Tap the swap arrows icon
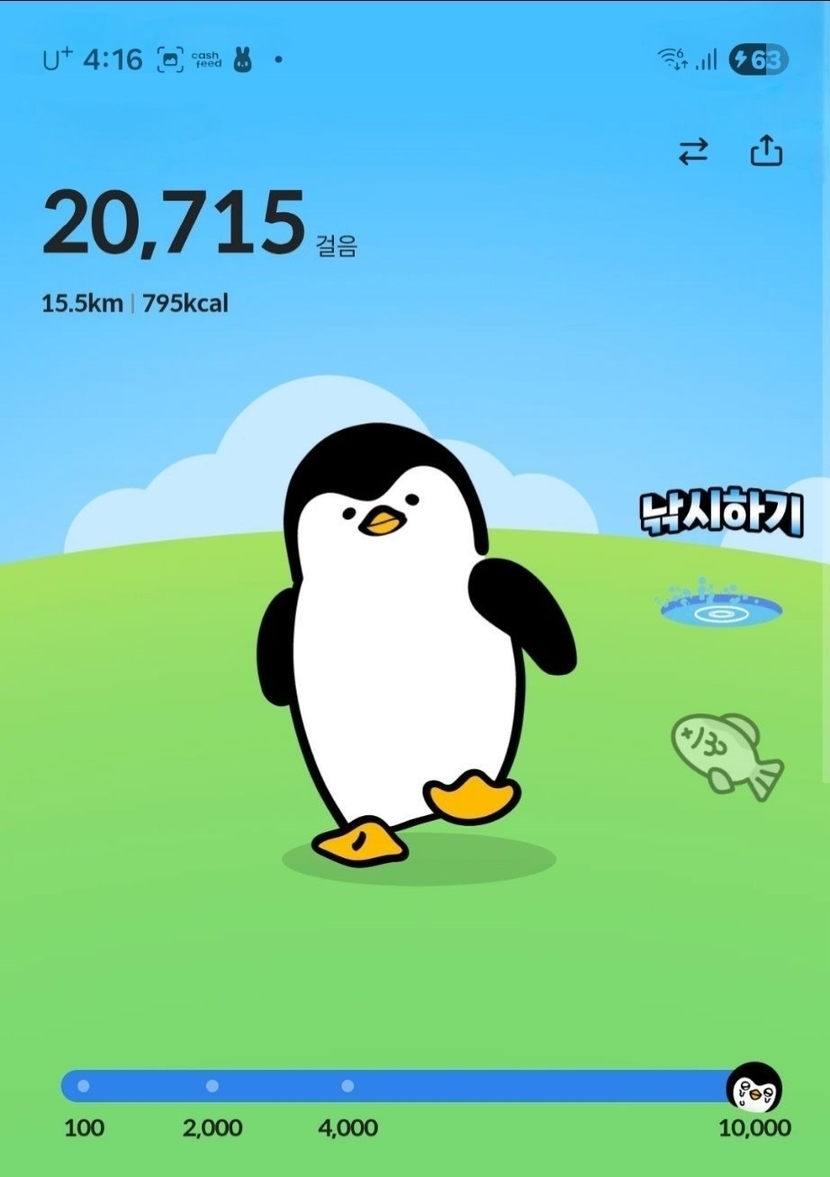The width and height of the screenshot is (830, 1177). pos(693,151)
